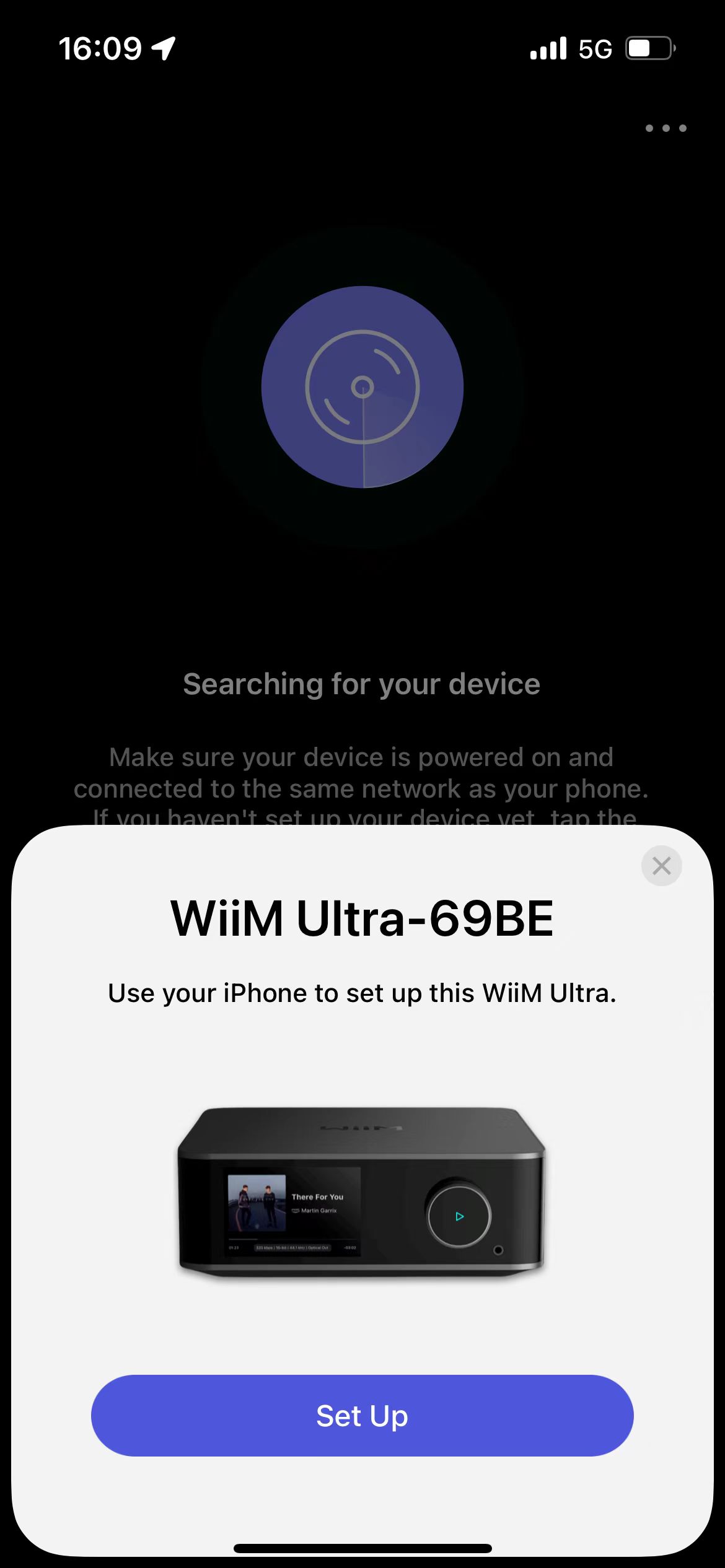Dismiss the WiiM Ultra setup sheet
This screenshot has width=725, height=1568.
661,866
